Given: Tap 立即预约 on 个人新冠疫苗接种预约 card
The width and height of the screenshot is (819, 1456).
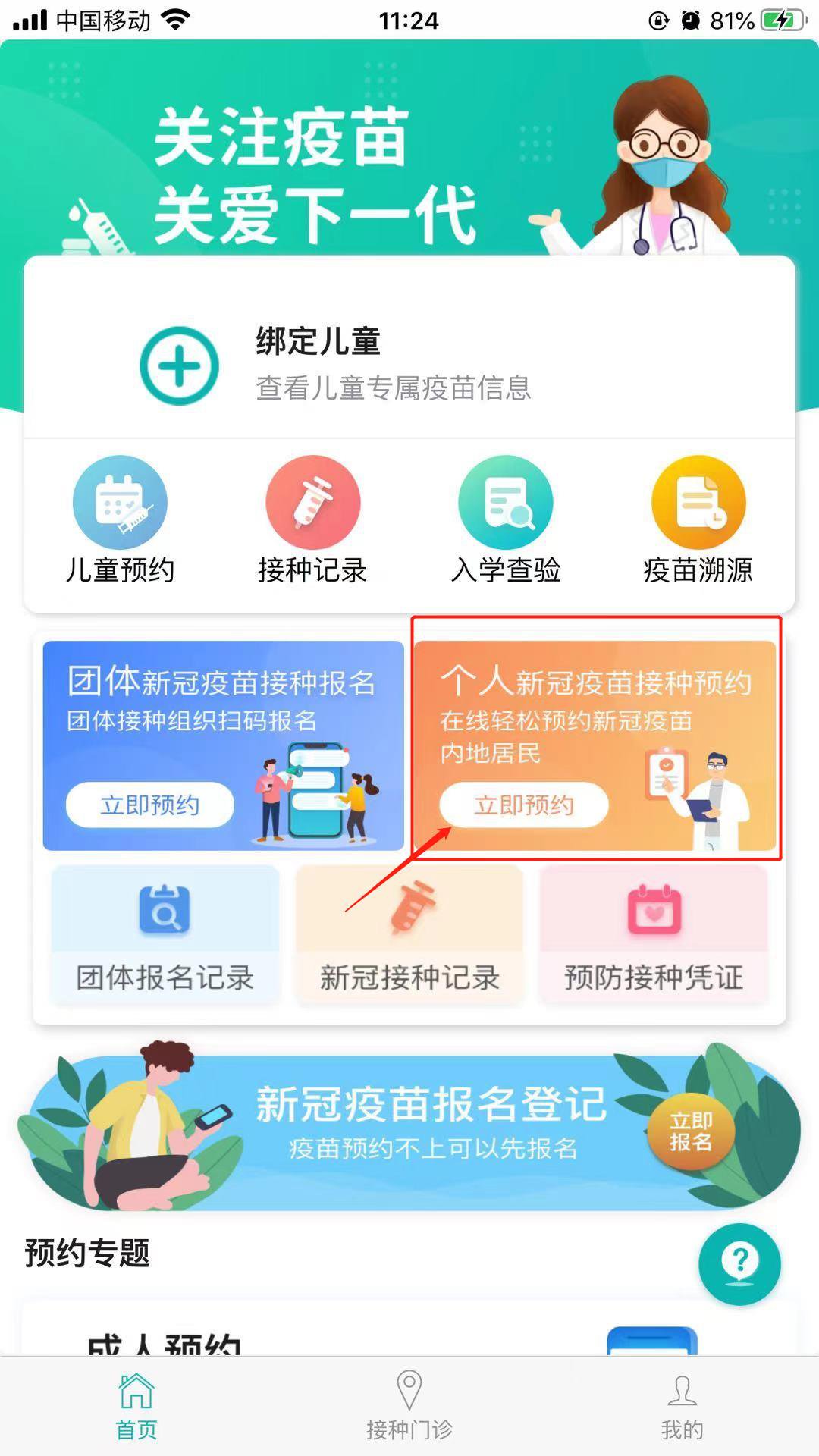Looking at the screenshot, I should click(524, 805).
